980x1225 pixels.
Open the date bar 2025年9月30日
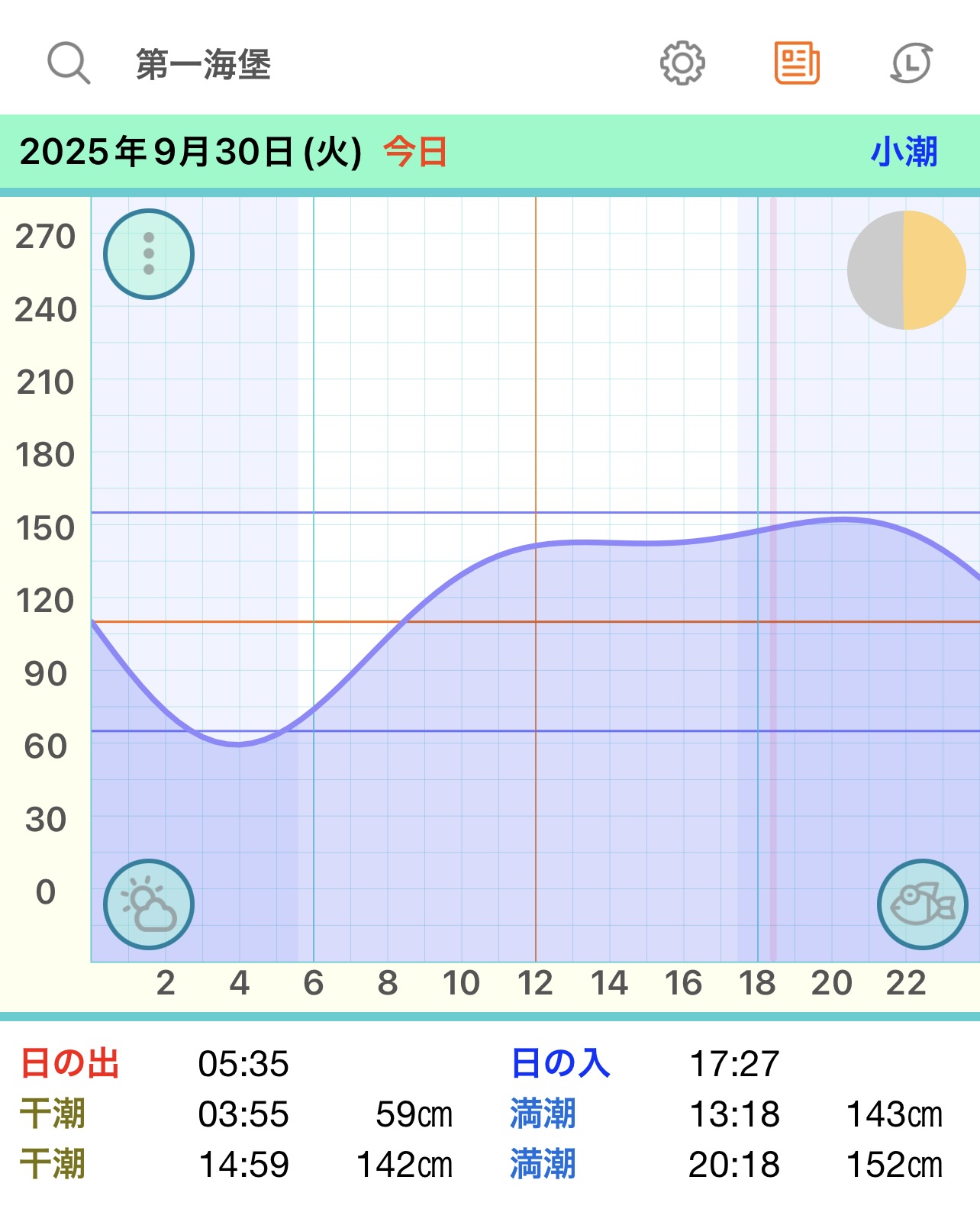[191, 152]
